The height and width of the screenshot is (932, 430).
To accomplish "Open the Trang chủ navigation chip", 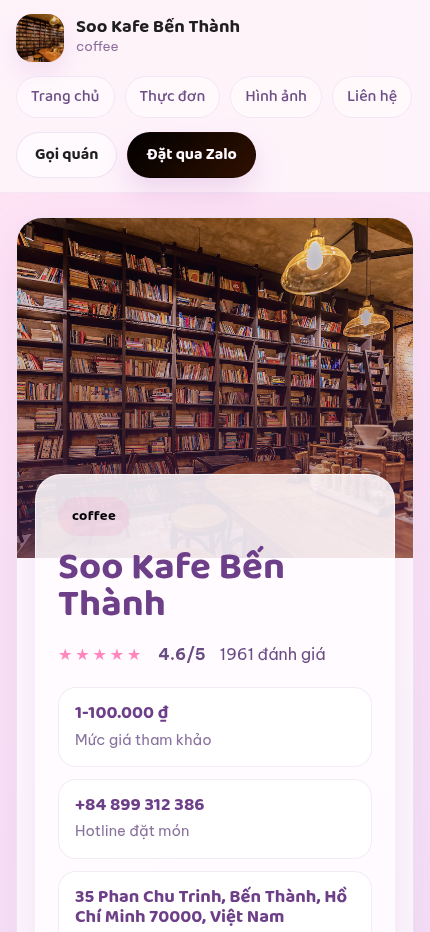I will coord(65,96).
